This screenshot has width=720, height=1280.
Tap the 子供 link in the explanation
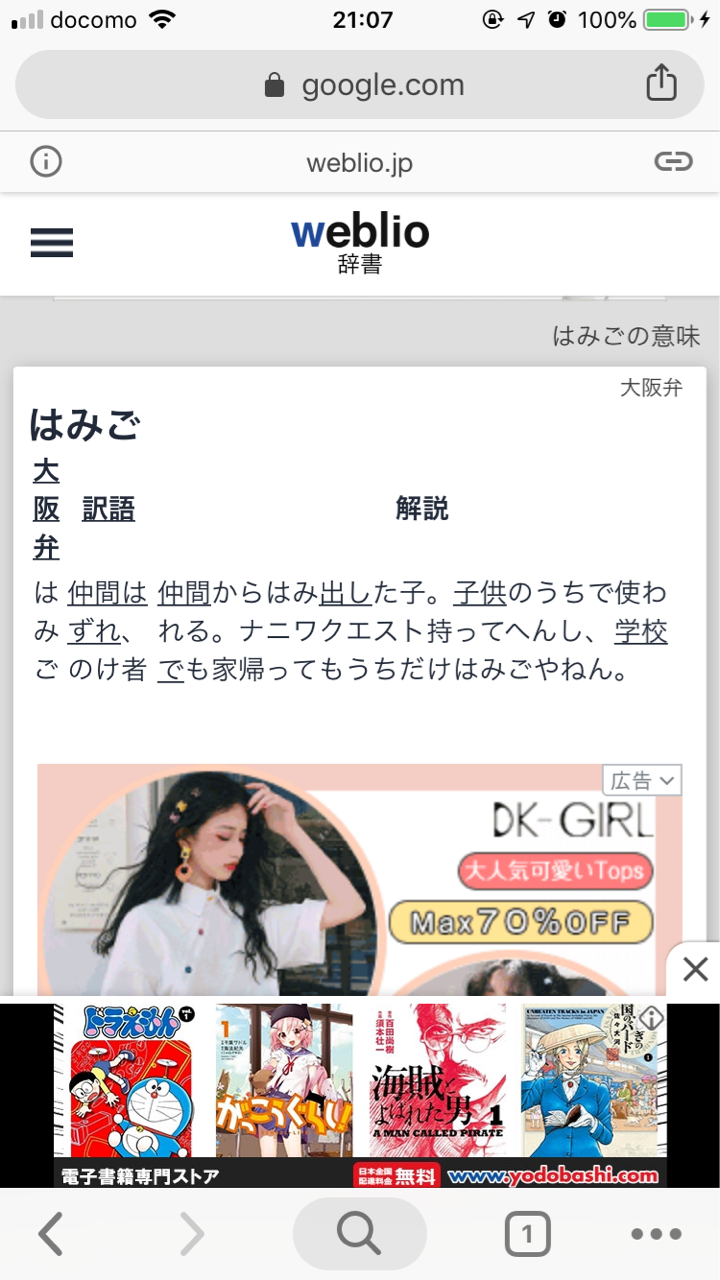coord(480,593)
